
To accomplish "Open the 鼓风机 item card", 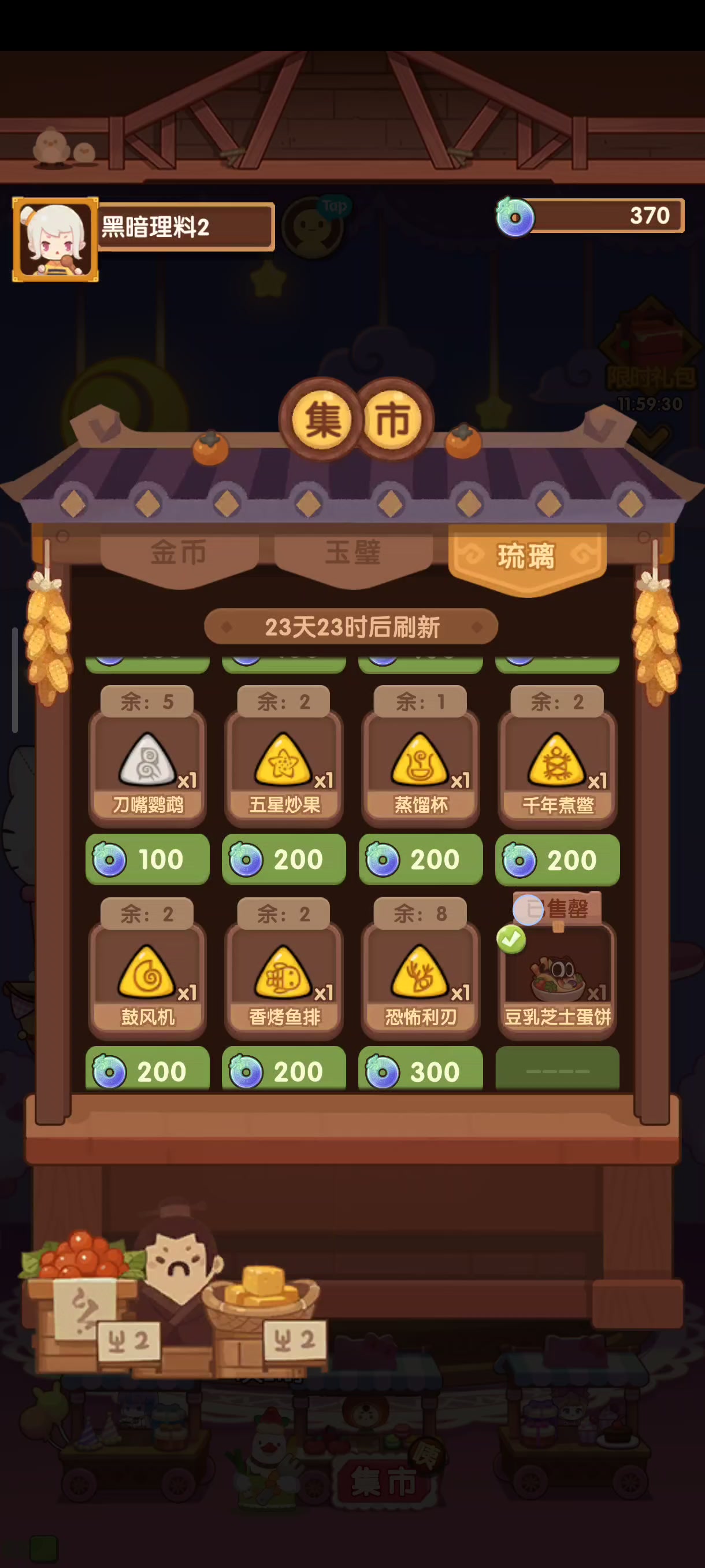I will (147, 979).
